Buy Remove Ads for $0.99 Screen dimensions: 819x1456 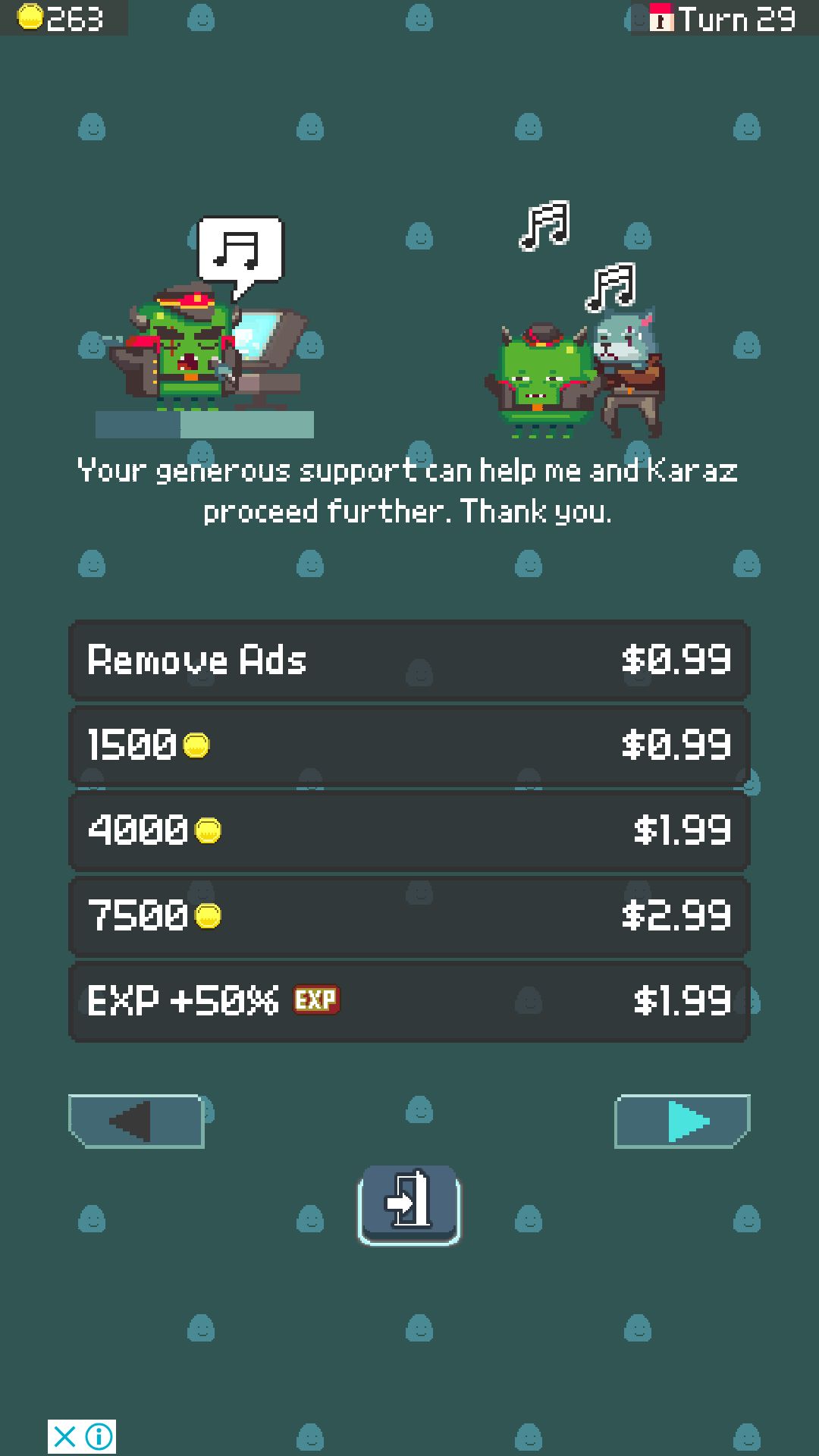pos(409,660)
